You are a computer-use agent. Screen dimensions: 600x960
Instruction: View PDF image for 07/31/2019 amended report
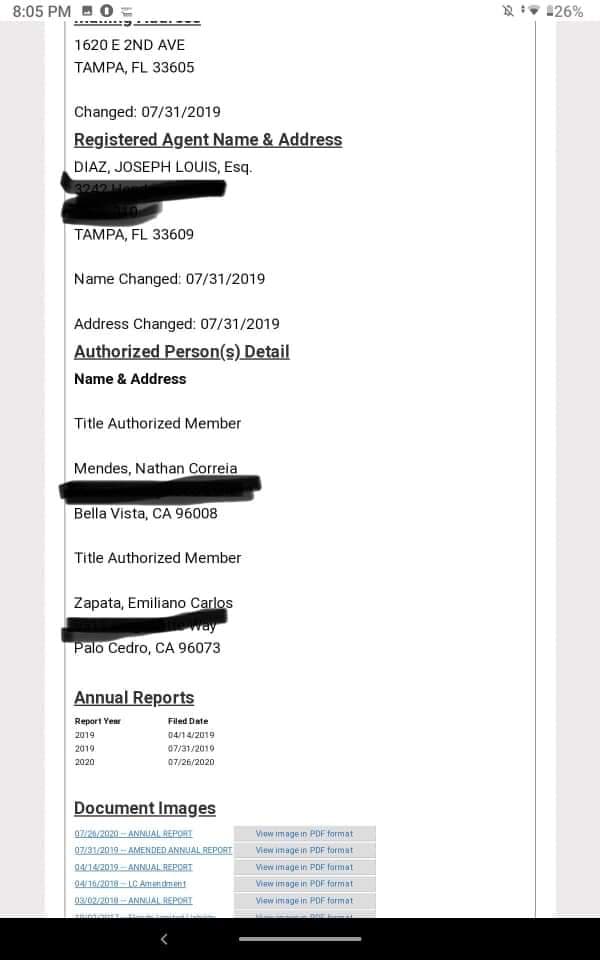[304, 850]
